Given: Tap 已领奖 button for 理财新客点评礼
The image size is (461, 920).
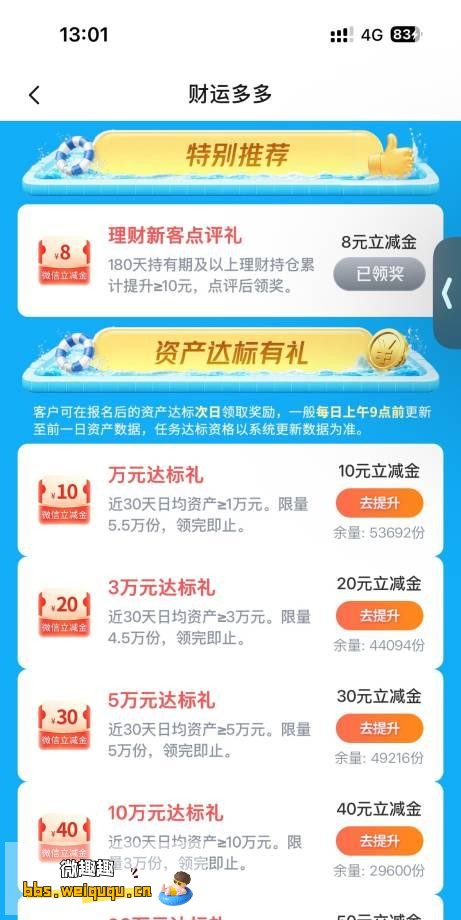Looking at the screenshot, I should (379, 274).
